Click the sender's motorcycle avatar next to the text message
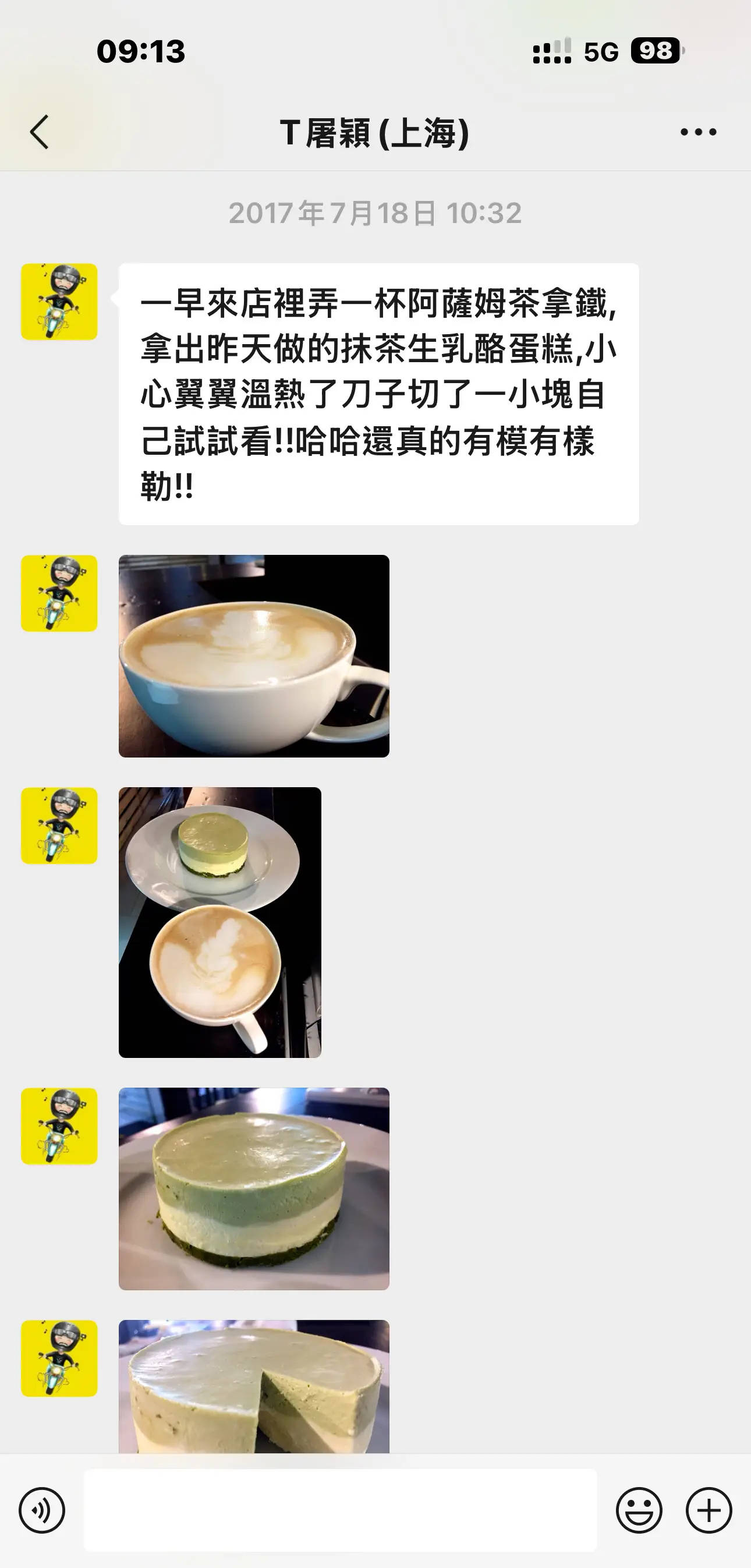 tap(59, 303)
